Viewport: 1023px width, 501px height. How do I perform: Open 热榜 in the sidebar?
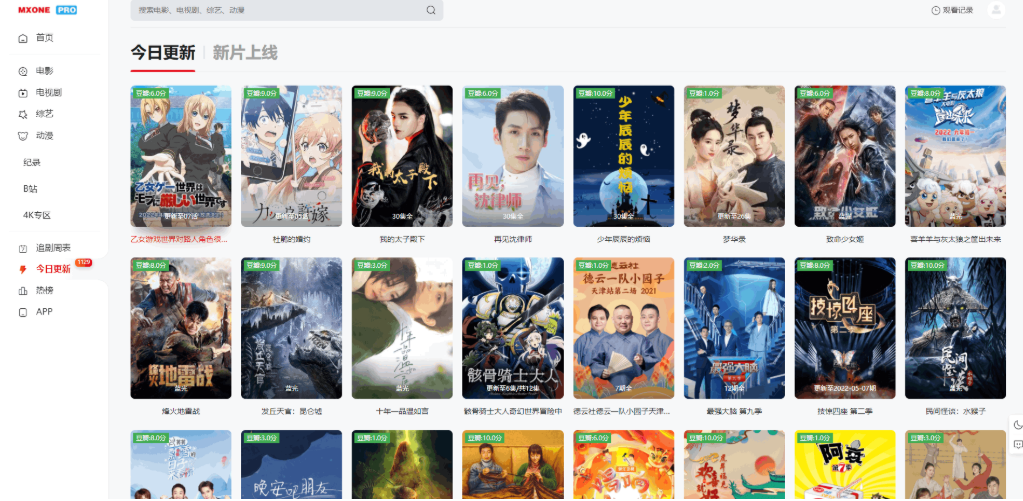tap(44, 290)
